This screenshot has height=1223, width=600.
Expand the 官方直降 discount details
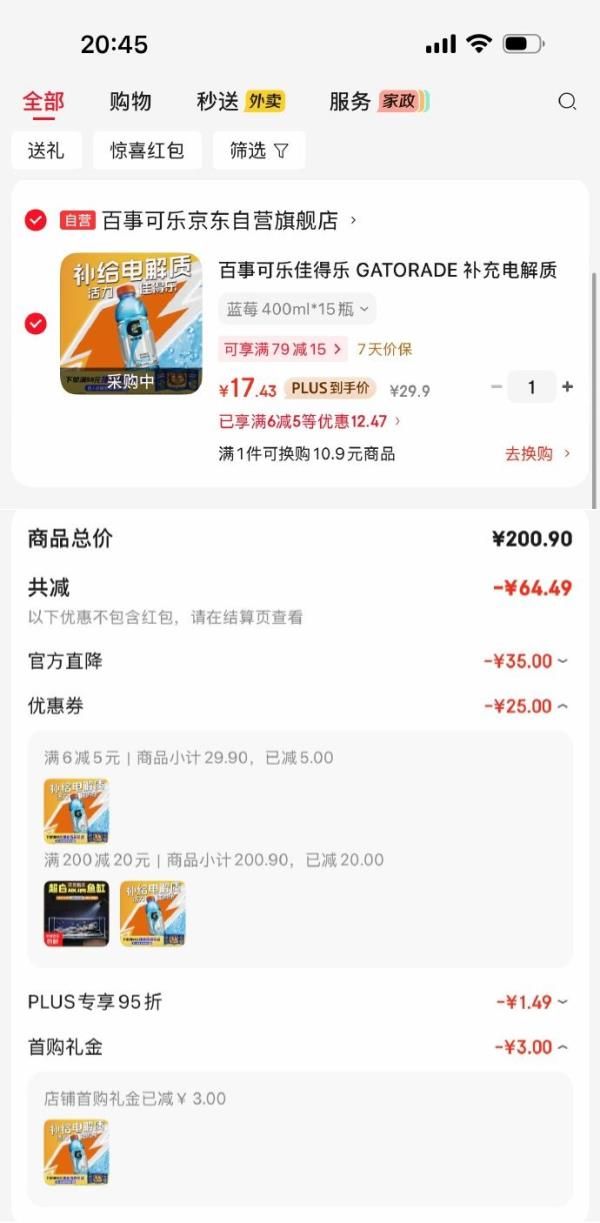tap(526, 661)
